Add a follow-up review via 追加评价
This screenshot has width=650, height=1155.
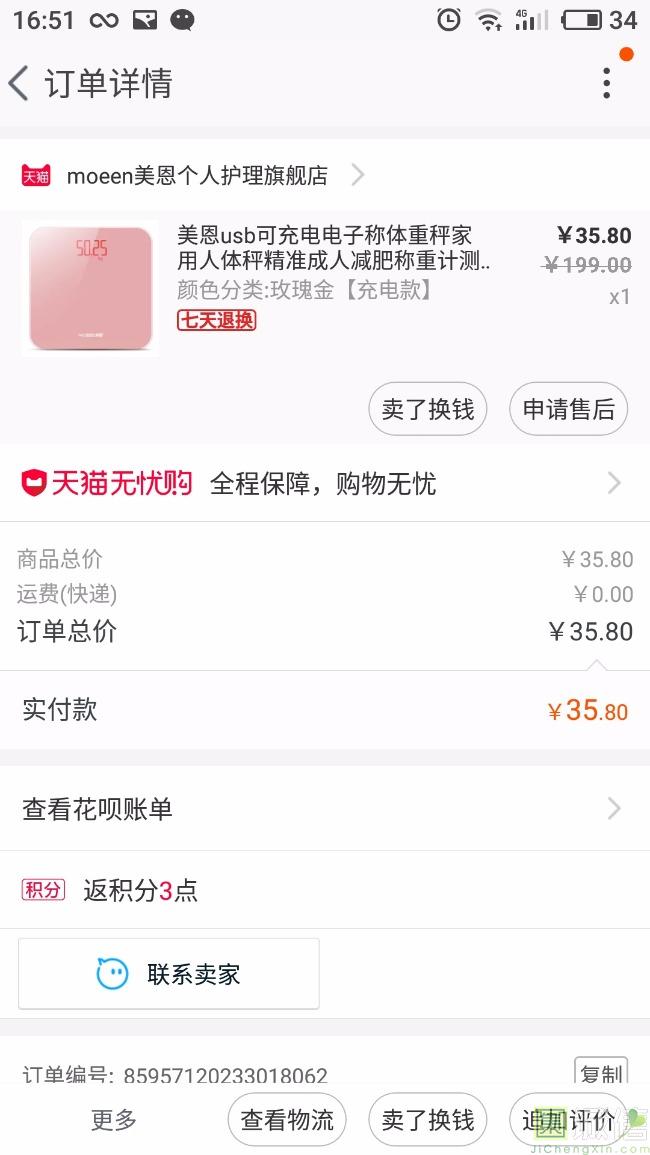click(568, 1120)
